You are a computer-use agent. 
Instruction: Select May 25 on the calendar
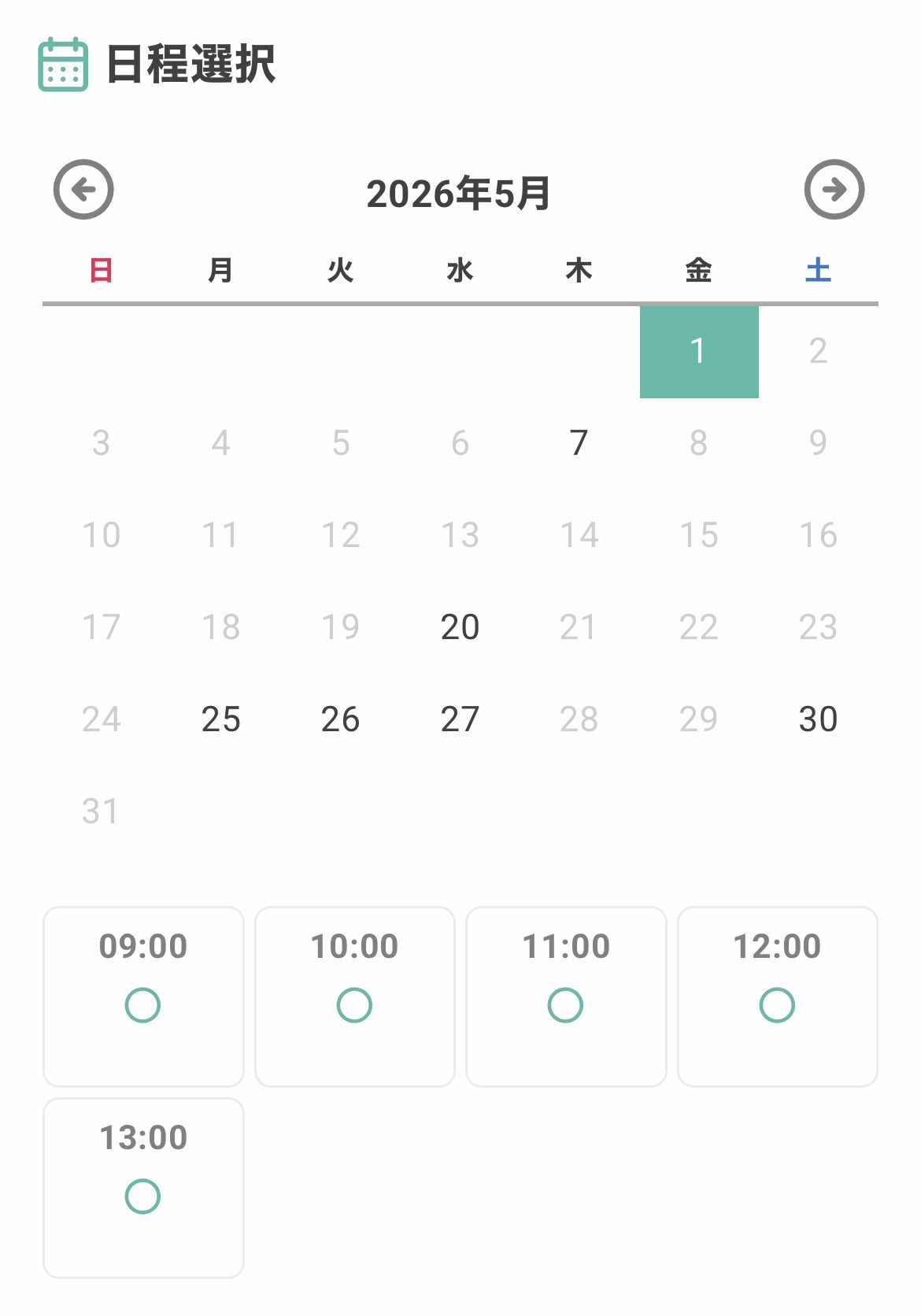[220, 719]
